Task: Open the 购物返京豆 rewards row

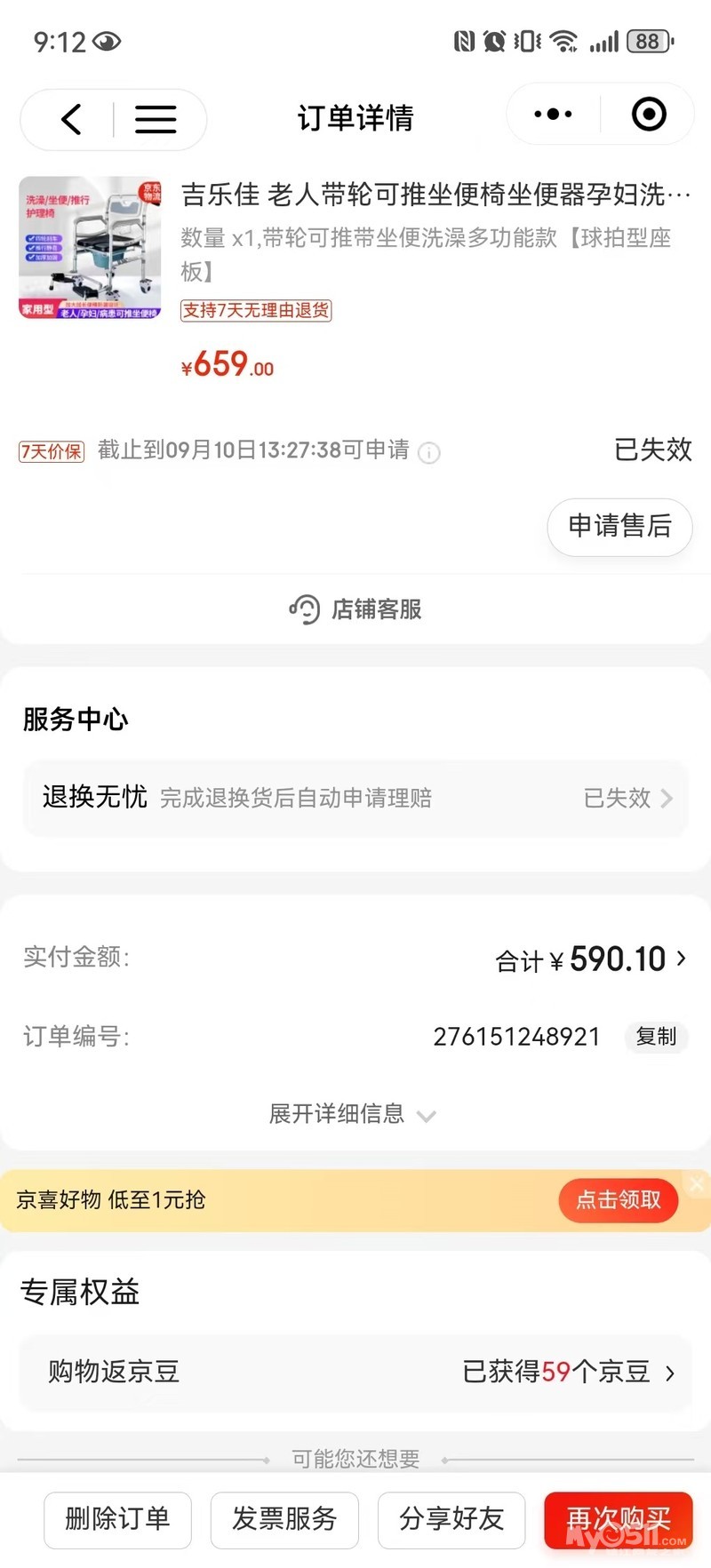Action: [x=355, y=1373]
